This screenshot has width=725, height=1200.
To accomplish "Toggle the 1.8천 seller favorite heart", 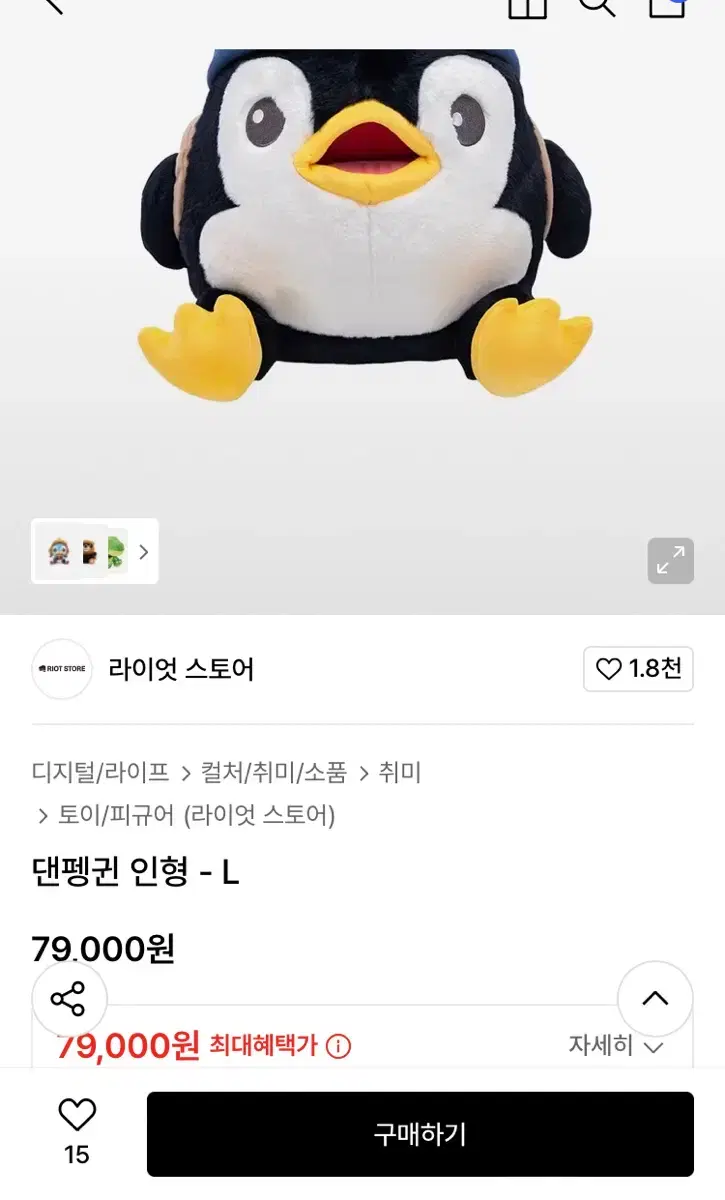I will 638,669.
